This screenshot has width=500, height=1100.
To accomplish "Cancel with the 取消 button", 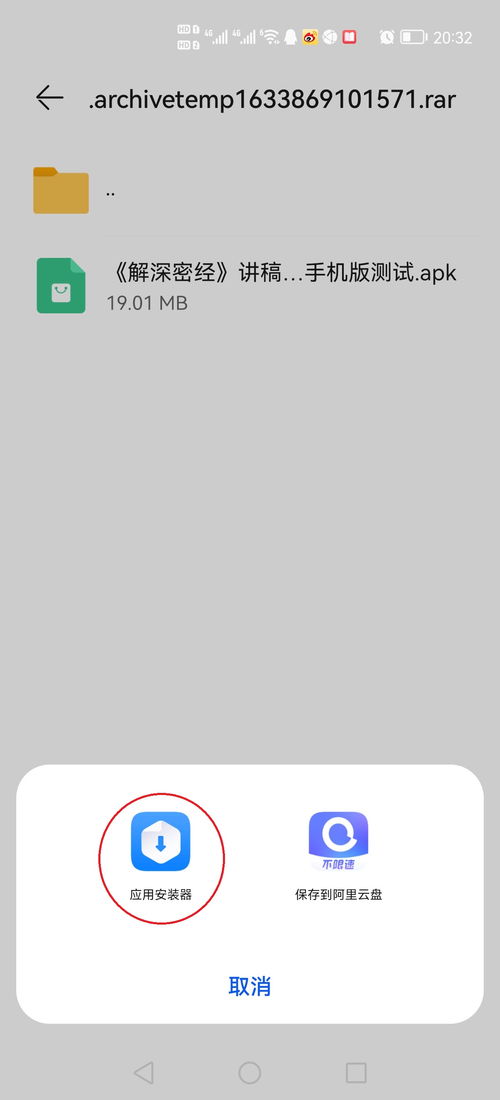I will 250,986.
